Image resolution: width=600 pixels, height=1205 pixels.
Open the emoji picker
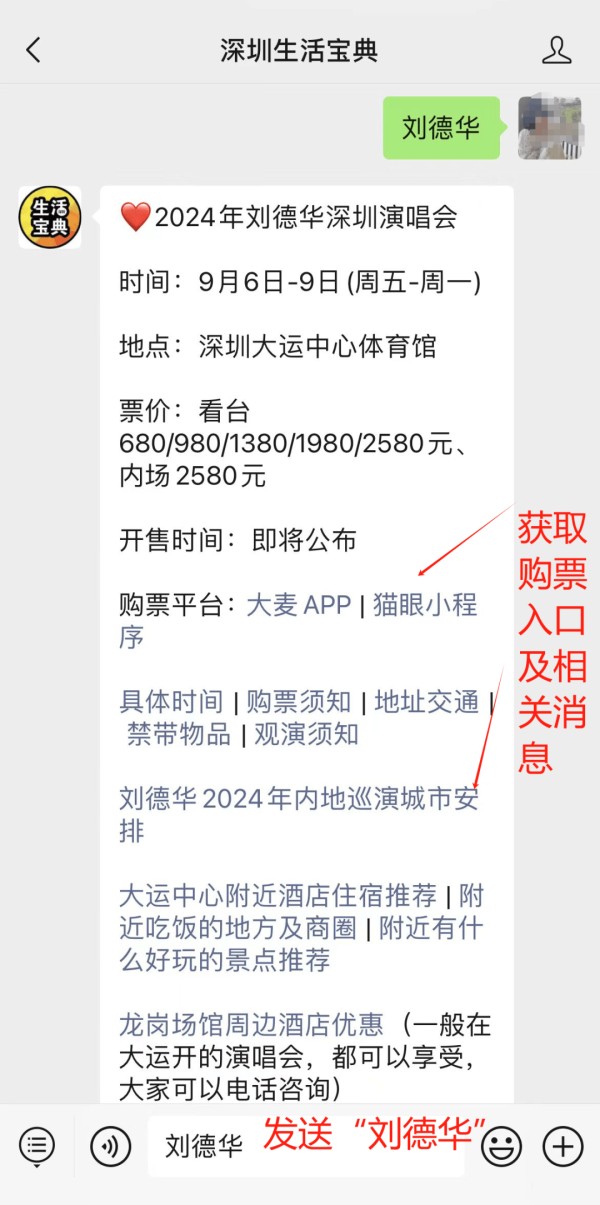[501, 1144]
